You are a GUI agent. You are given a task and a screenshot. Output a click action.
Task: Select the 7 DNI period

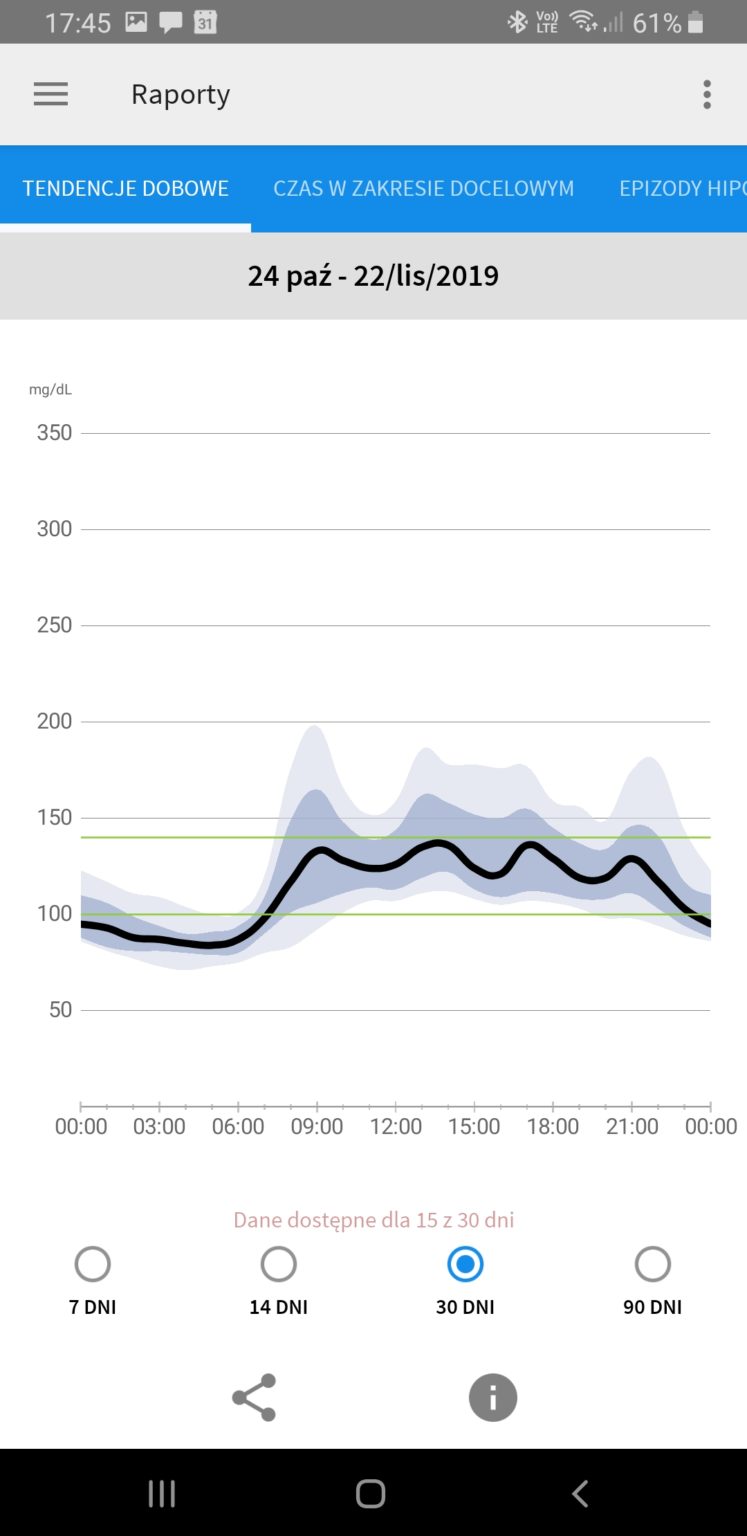click(x=92, y=1264)
